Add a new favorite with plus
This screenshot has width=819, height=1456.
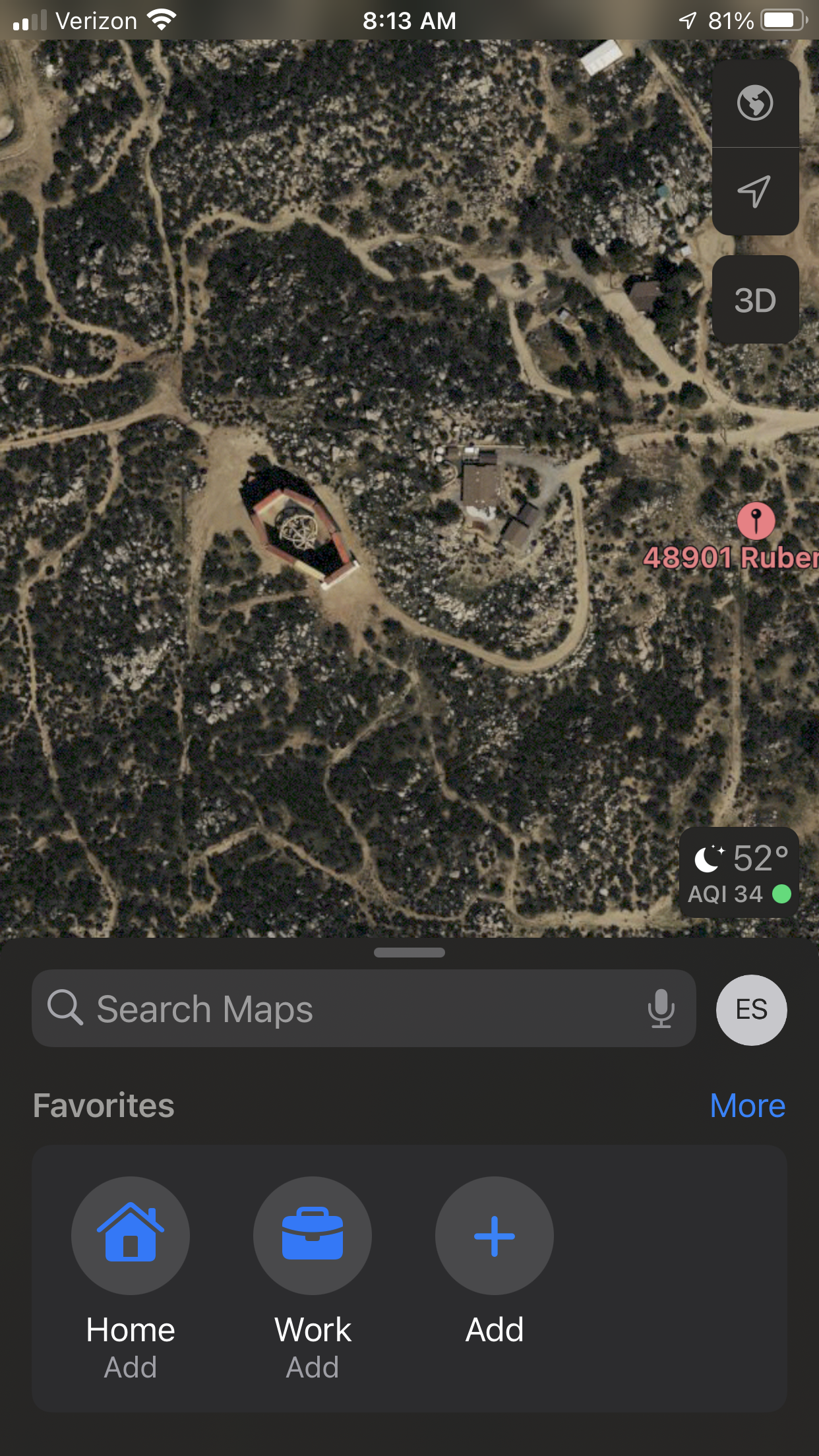495,1236
